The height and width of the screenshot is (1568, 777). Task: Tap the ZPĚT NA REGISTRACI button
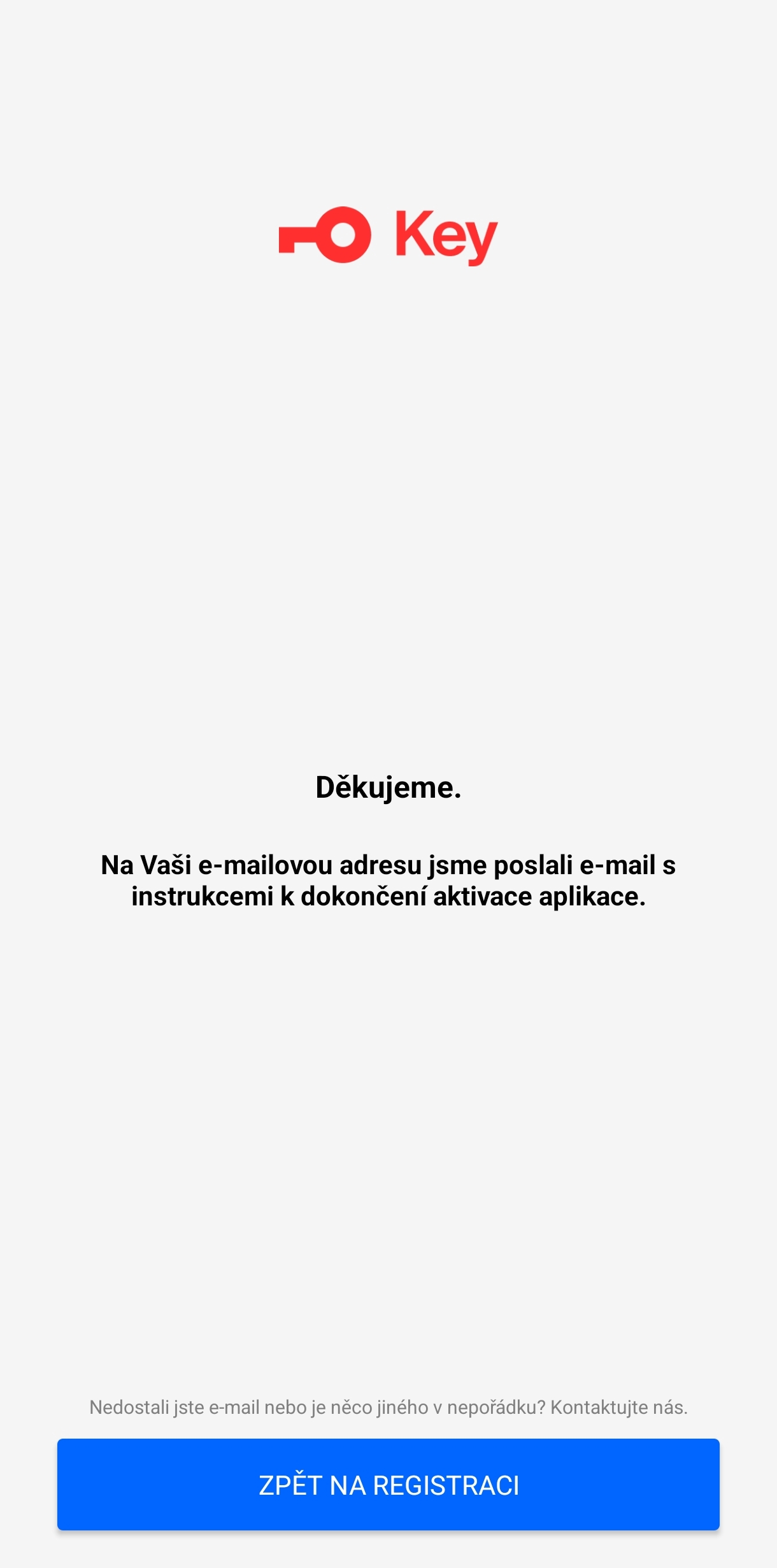(388, 1484)
